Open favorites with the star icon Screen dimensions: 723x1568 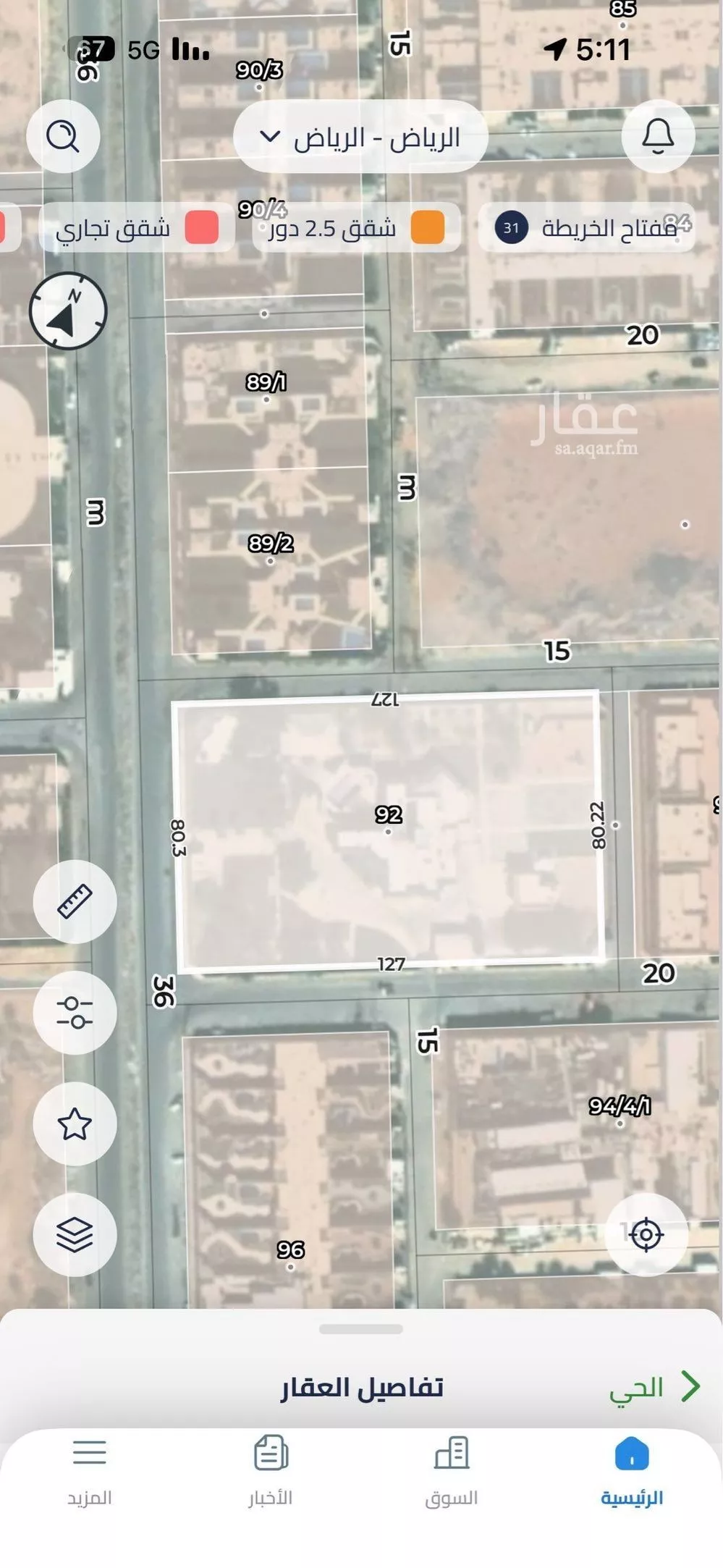pyautogui.click(x=75, y=1124)
